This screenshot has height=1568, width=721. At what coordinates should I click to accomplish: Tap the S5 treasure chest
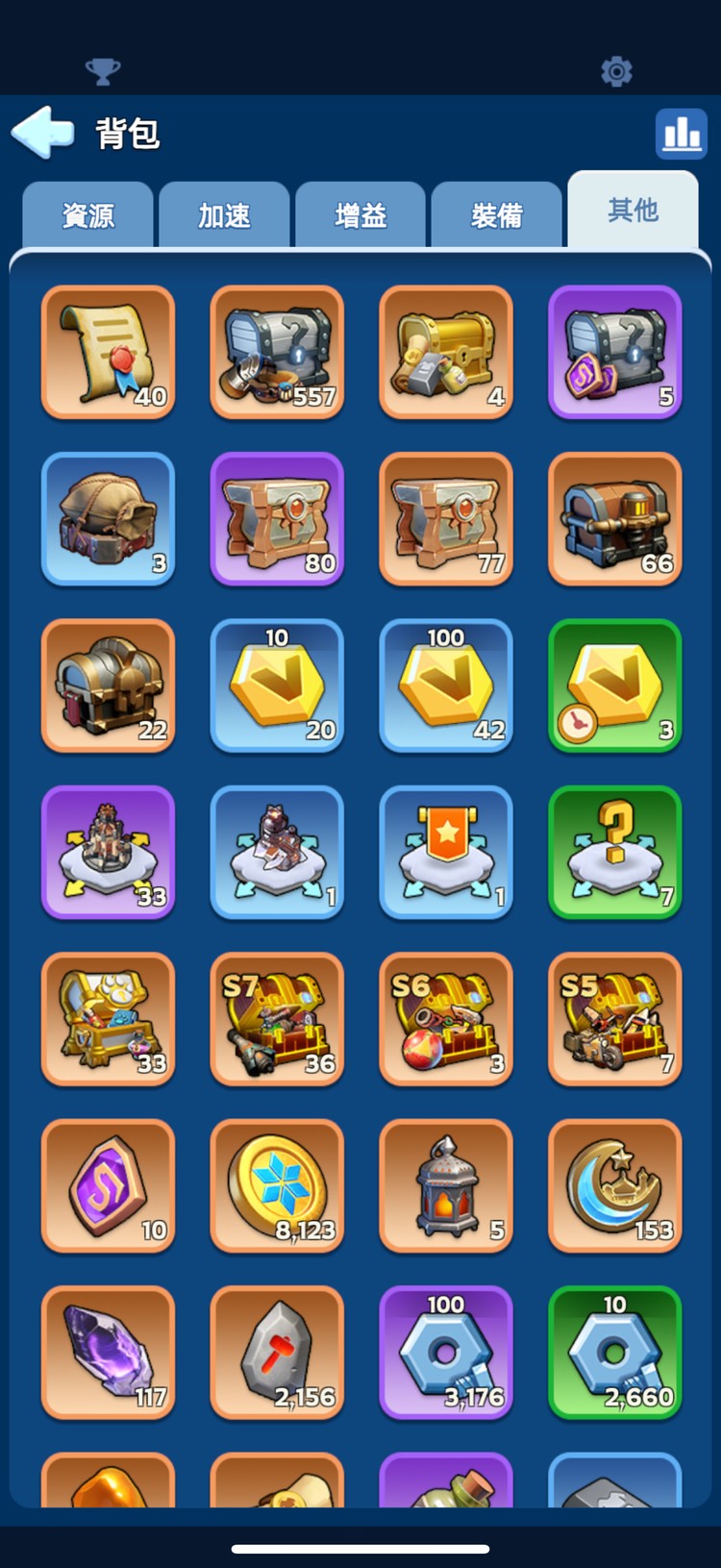point(615,1019)
